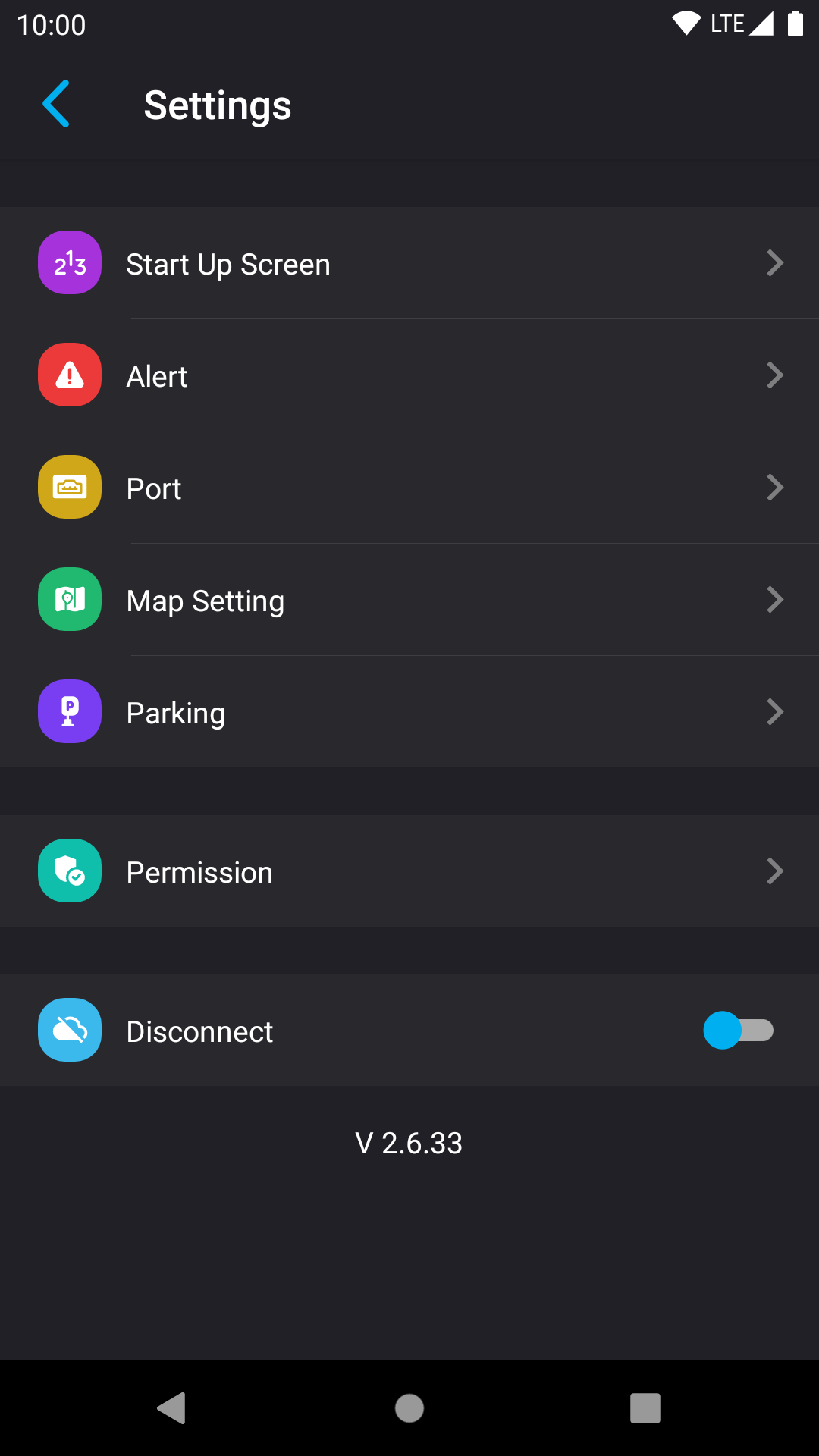Expand the Alert settings chevron
Image resolution: width=819 pixels, height=1456 pixels.
coord(774,375)
